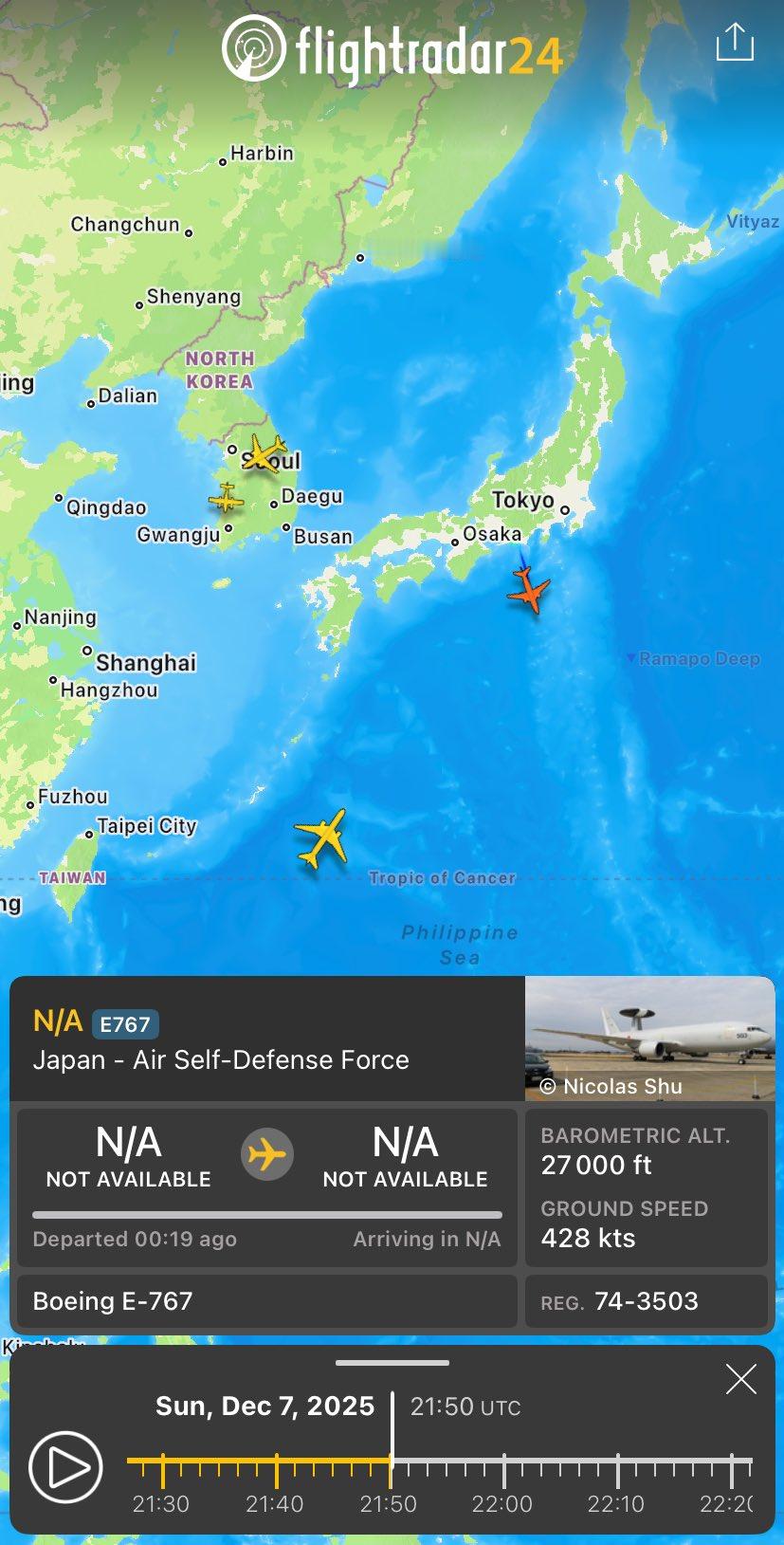
Task: Select the small yellow plane near Gwangju
Action: point(226,499)
